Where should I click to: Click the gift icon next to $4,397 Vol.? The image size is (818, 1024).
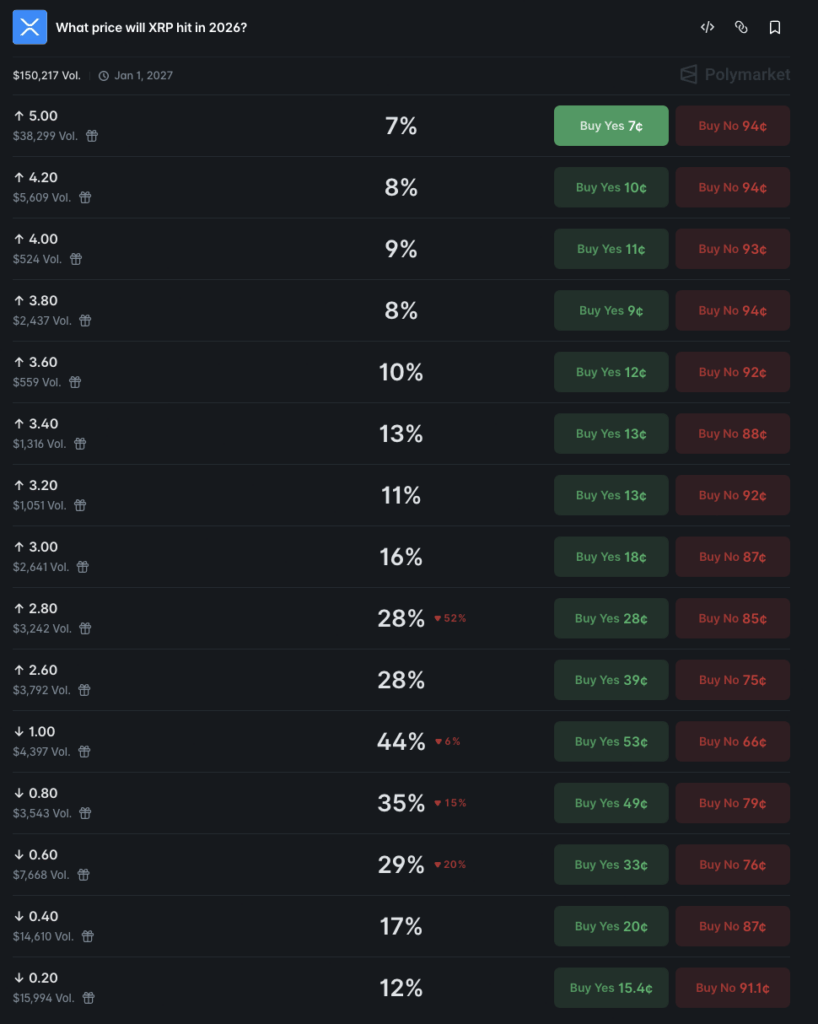coord(85,752)
